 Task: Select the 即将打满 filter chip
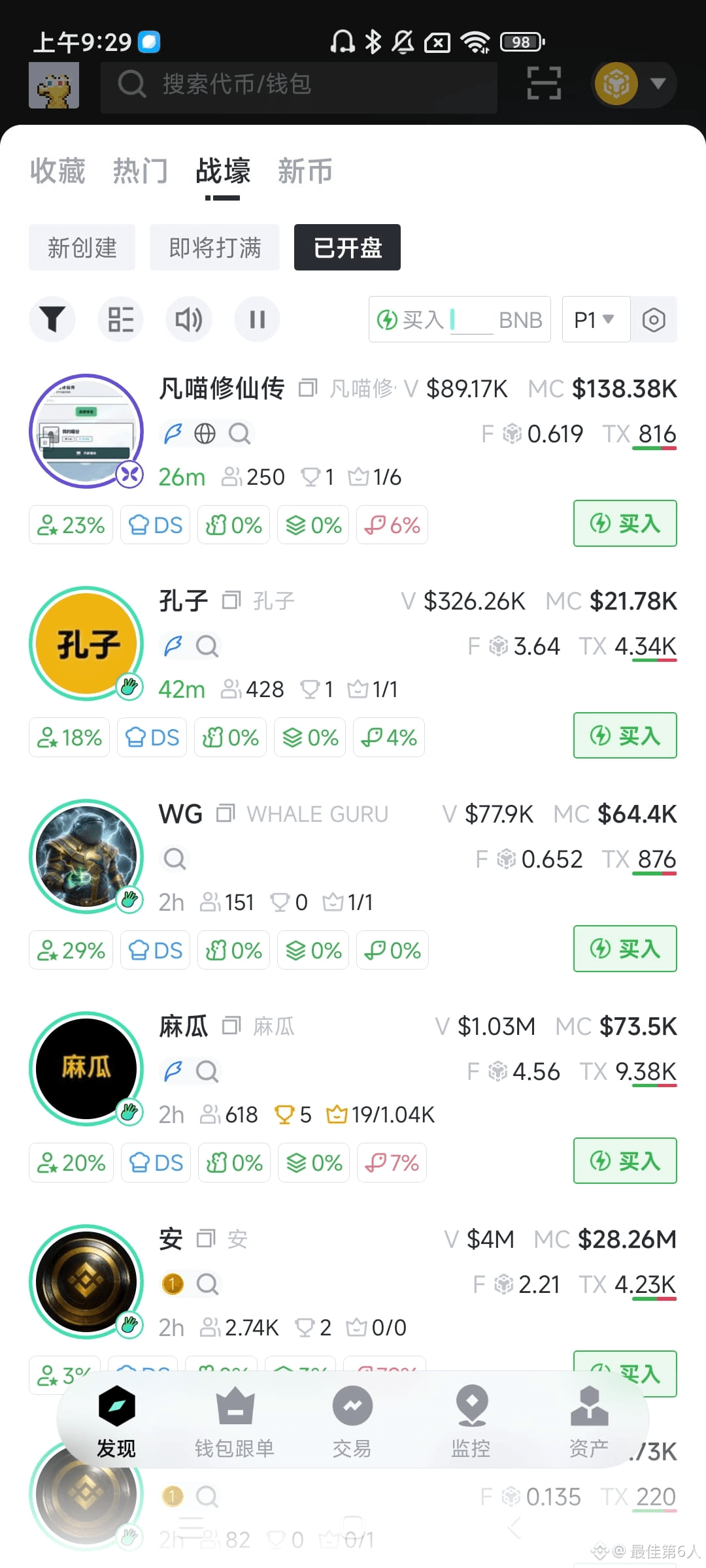(x=214, y=248)
